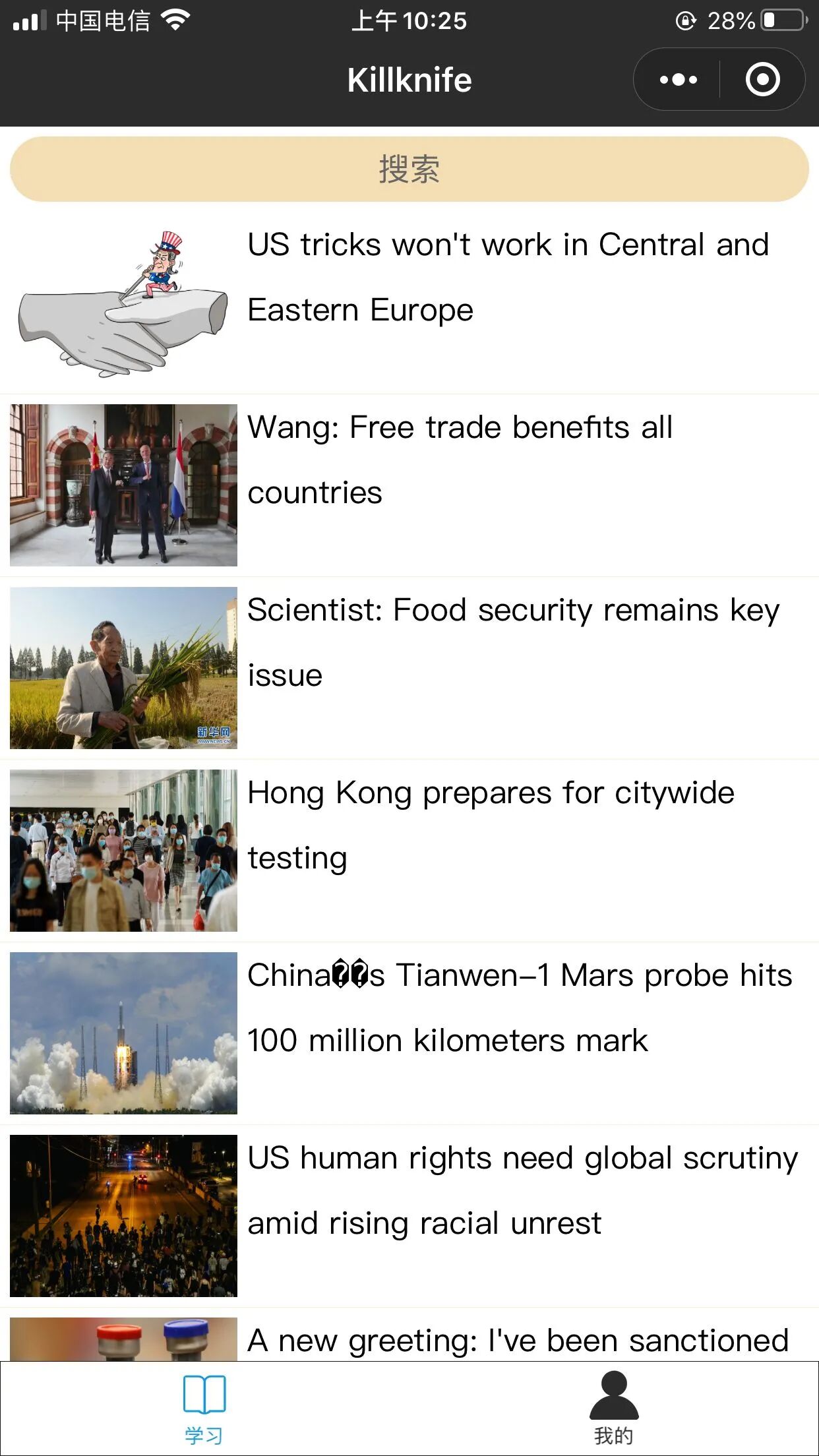Screen dimensions: 819x1456
Task: Open the Tianwen-1 Mars probe article
Action: (x=519, y=1008)
